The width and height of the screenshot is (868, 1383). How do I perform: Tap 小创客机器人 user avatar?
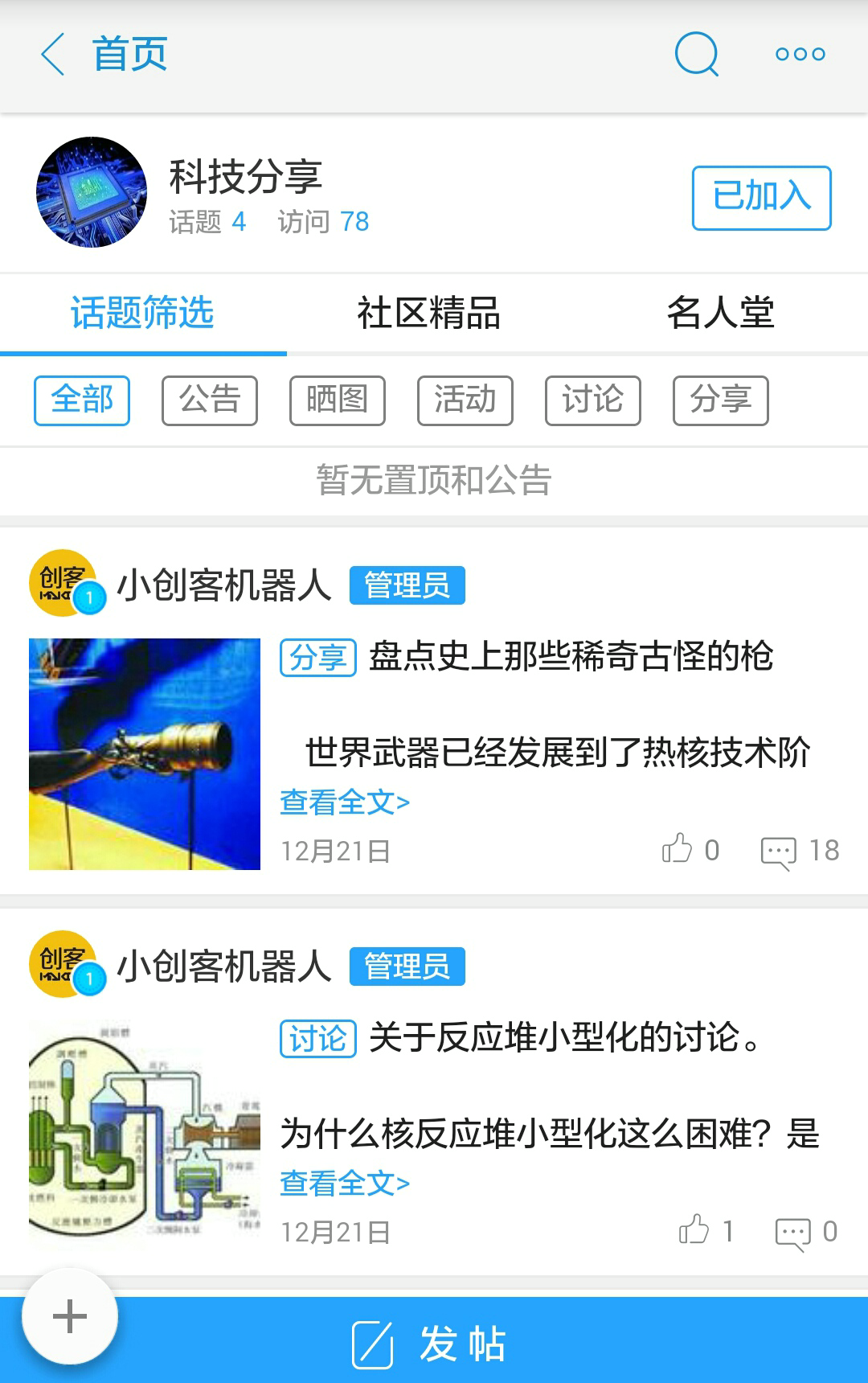pos(66,584)
